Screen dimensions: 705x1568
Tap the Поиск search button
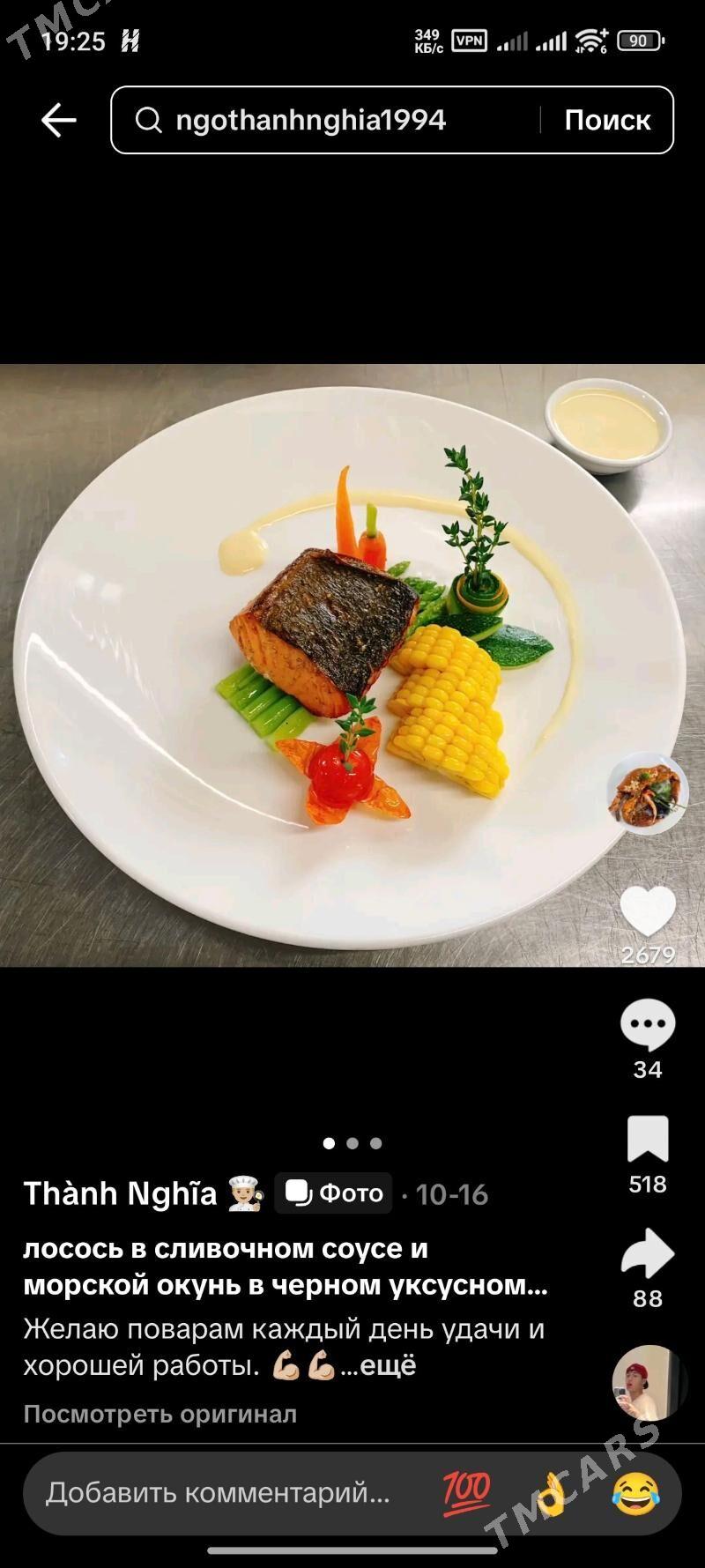coord(607,120)
